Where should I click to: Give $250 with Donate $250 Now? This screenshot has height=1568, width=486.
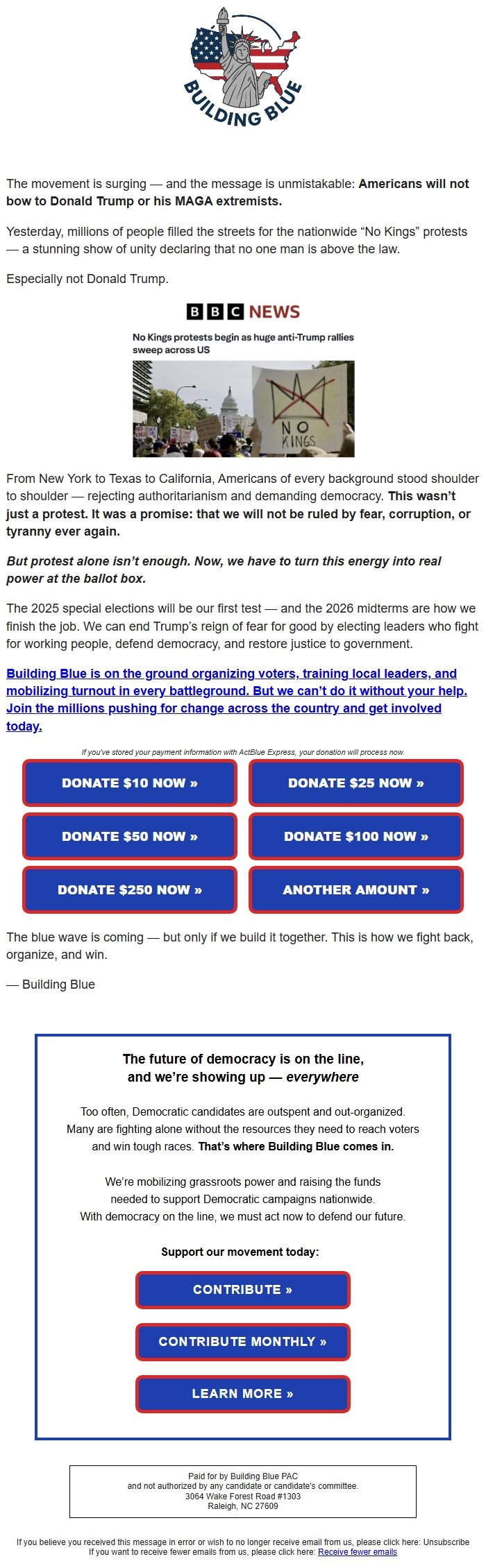pos(130,889)
